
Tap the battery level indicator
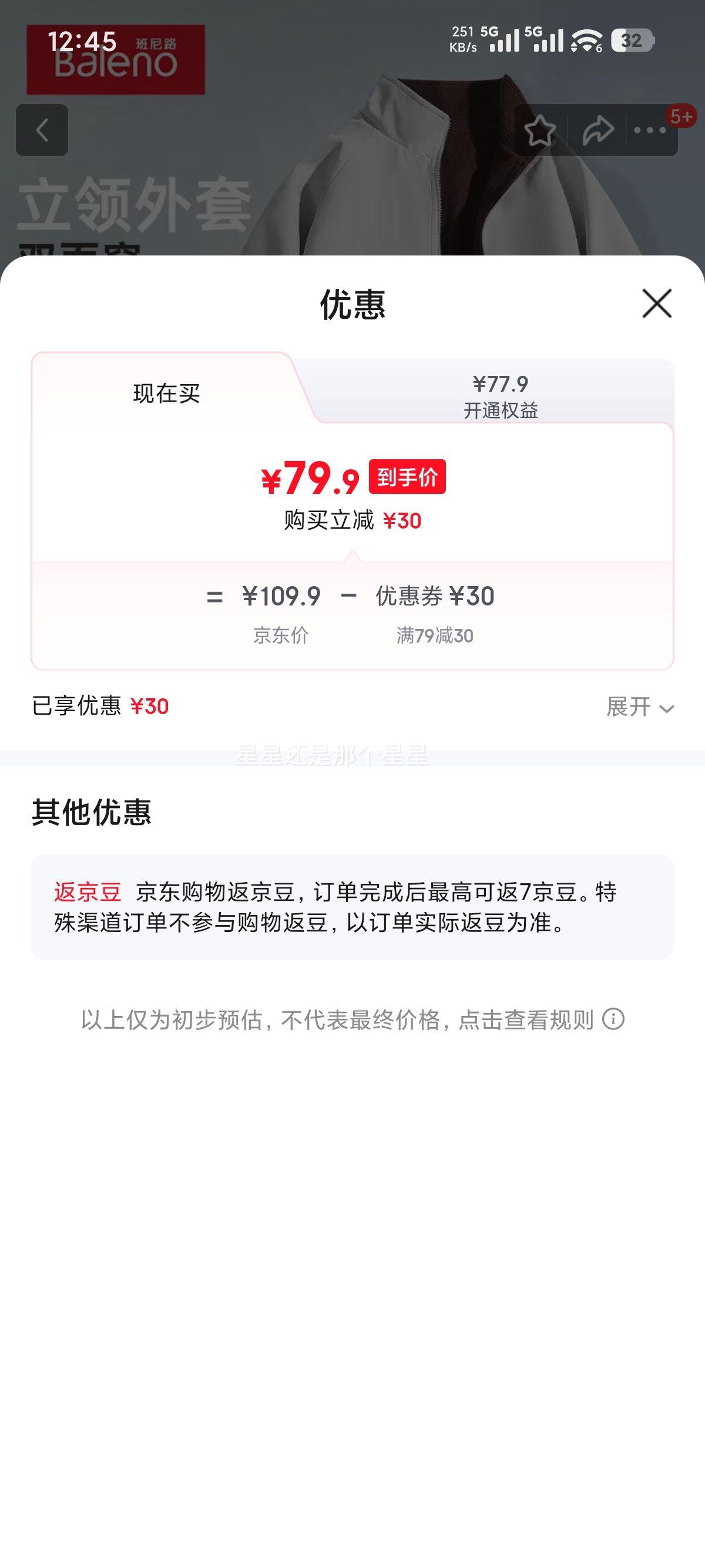click(634, 40)
